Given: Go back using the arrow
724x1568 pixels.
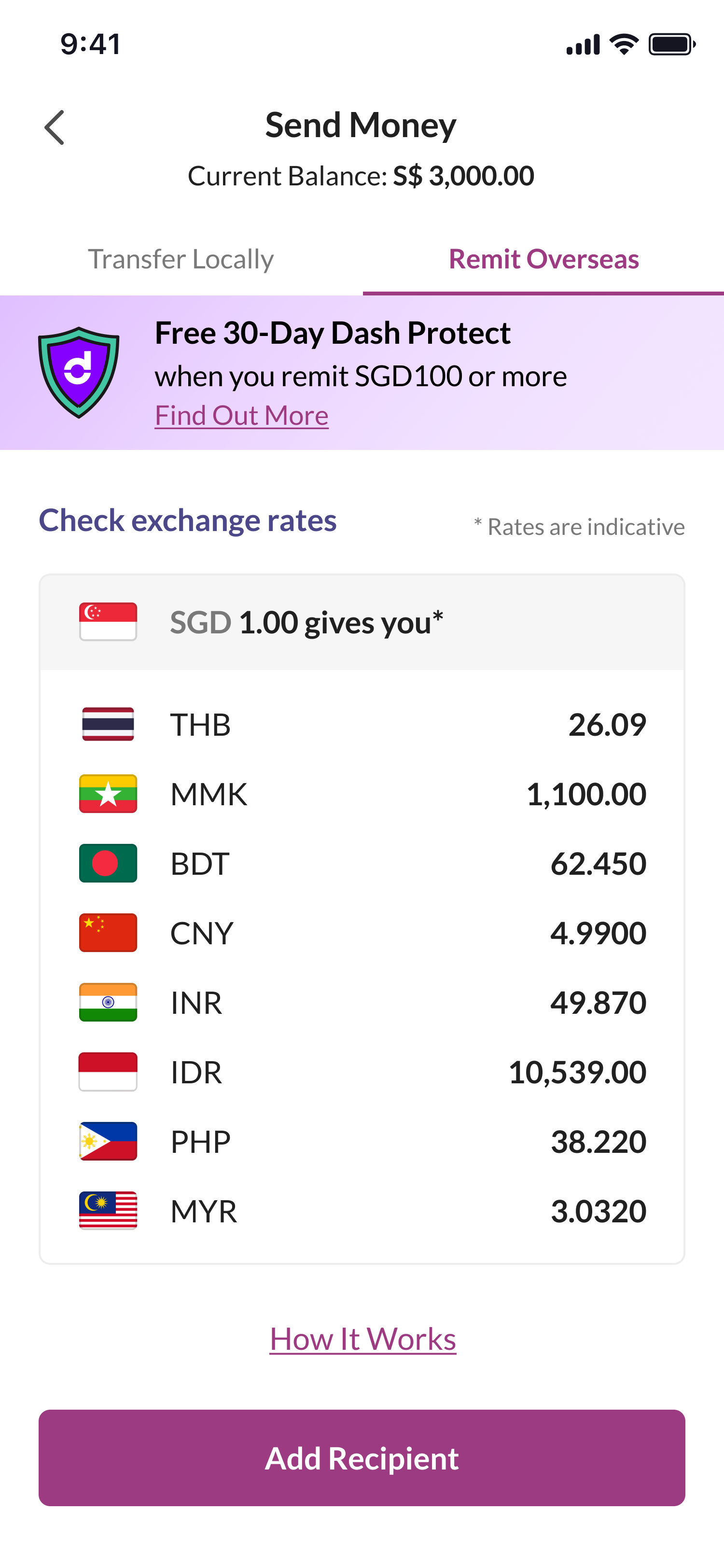Looking at the screenshot, I should coord(55,127).
